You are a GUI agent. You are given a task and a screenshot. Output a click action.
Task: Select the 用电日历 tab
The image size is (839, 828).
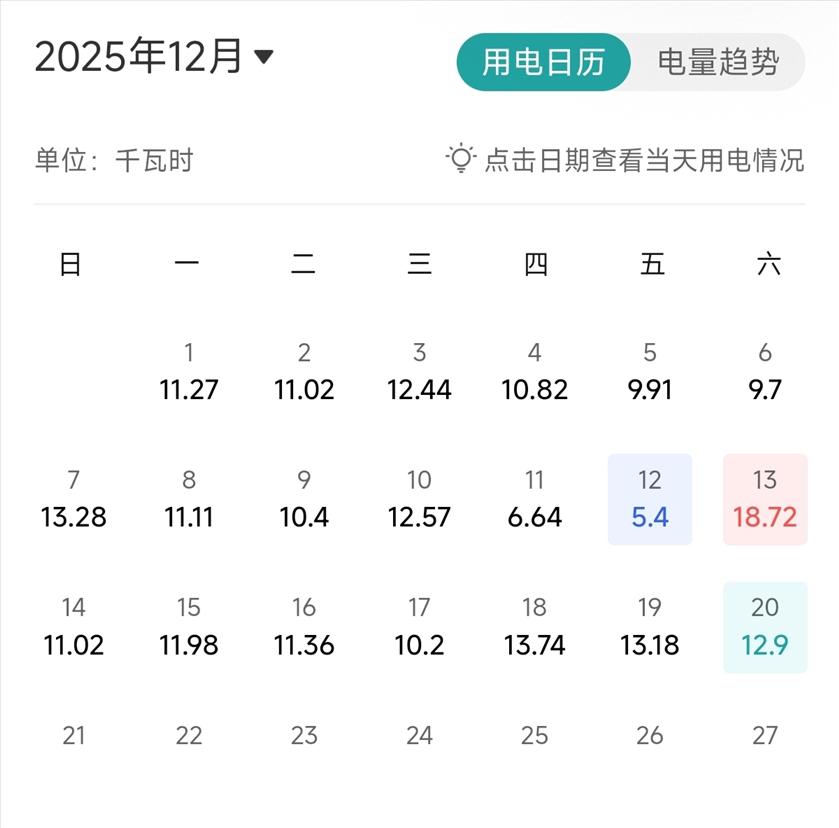(544, 62)
